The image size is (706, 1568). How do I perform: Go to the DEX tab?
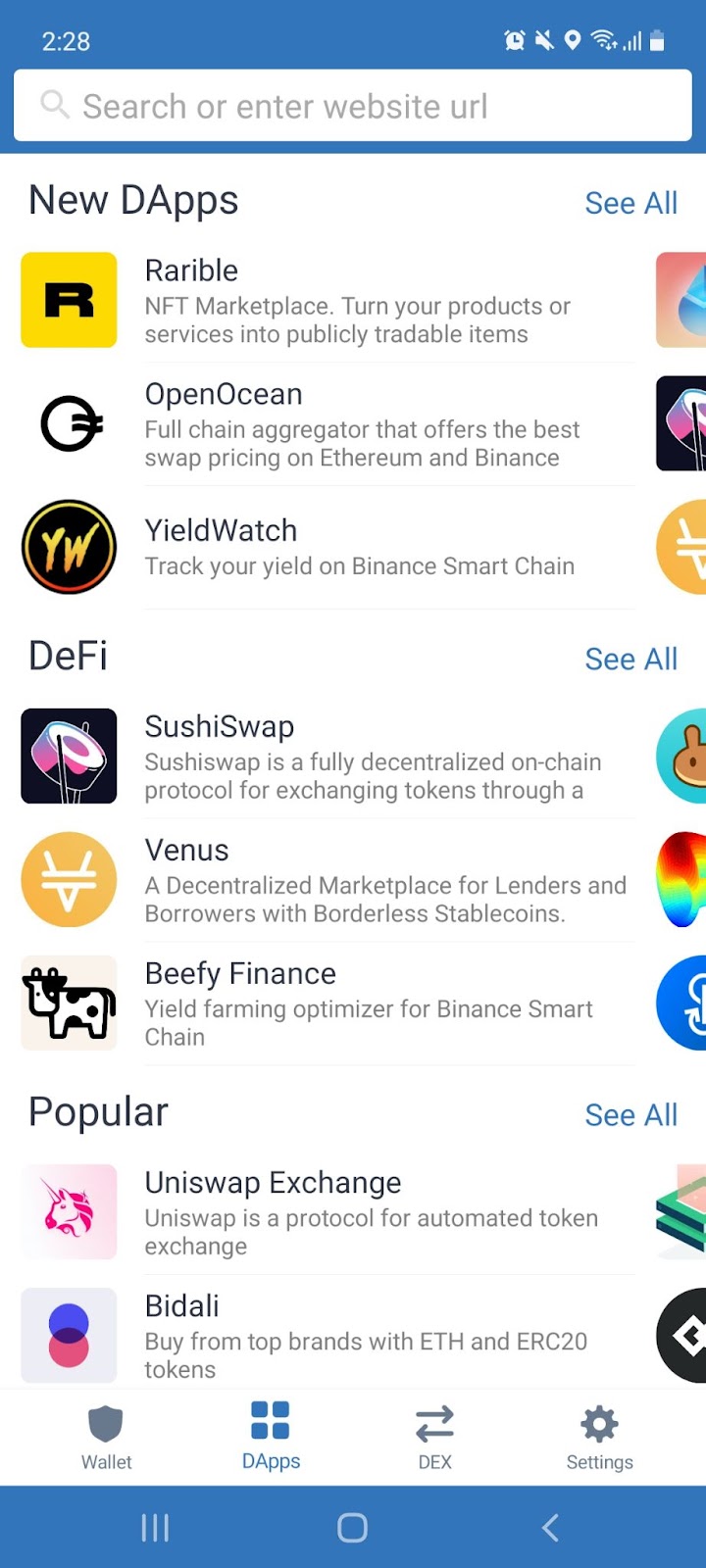pos(434,1437)
